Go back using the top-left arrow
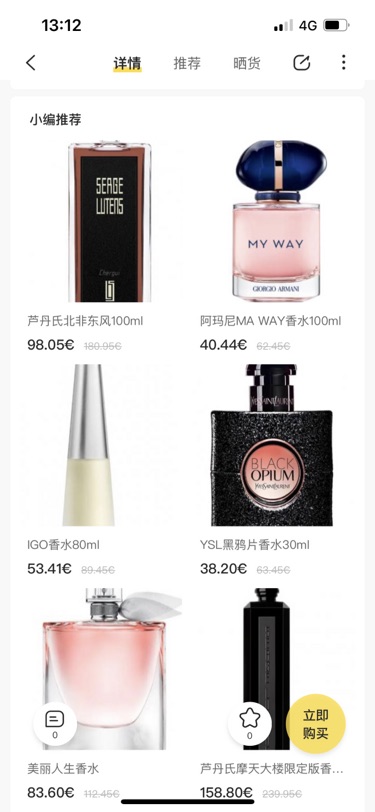Viewport: 375px width, 812px height. (x=31, y=63)
